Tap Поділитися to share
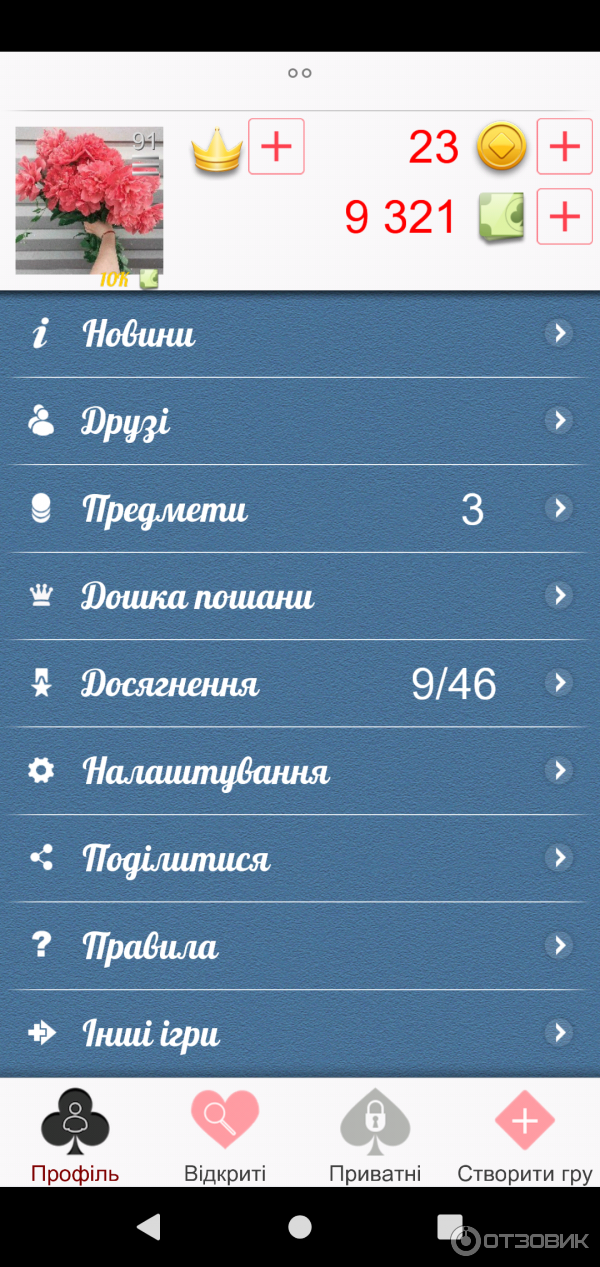This screenshot has height=1267, width=600. [x=300, y=858]
